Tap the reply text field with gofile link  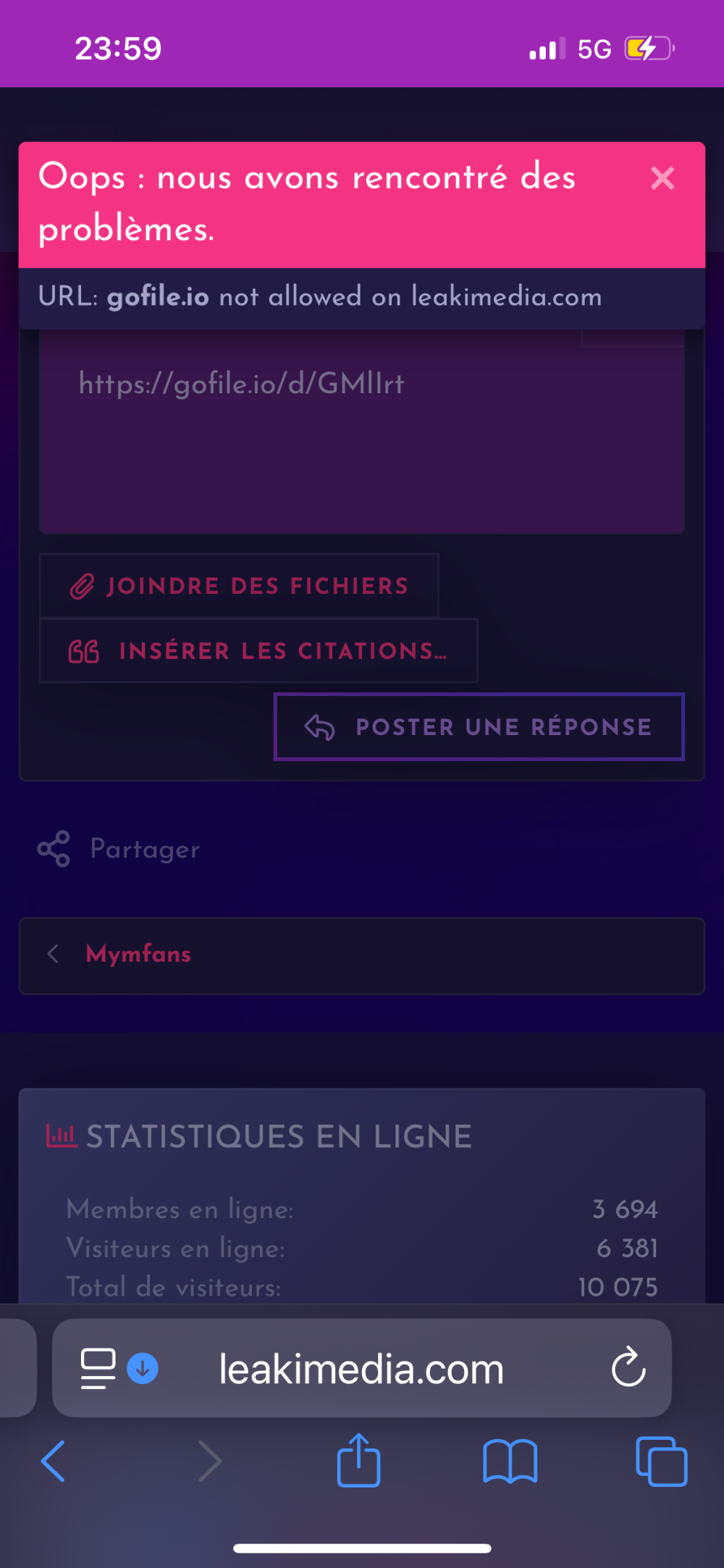coord(362,435)
